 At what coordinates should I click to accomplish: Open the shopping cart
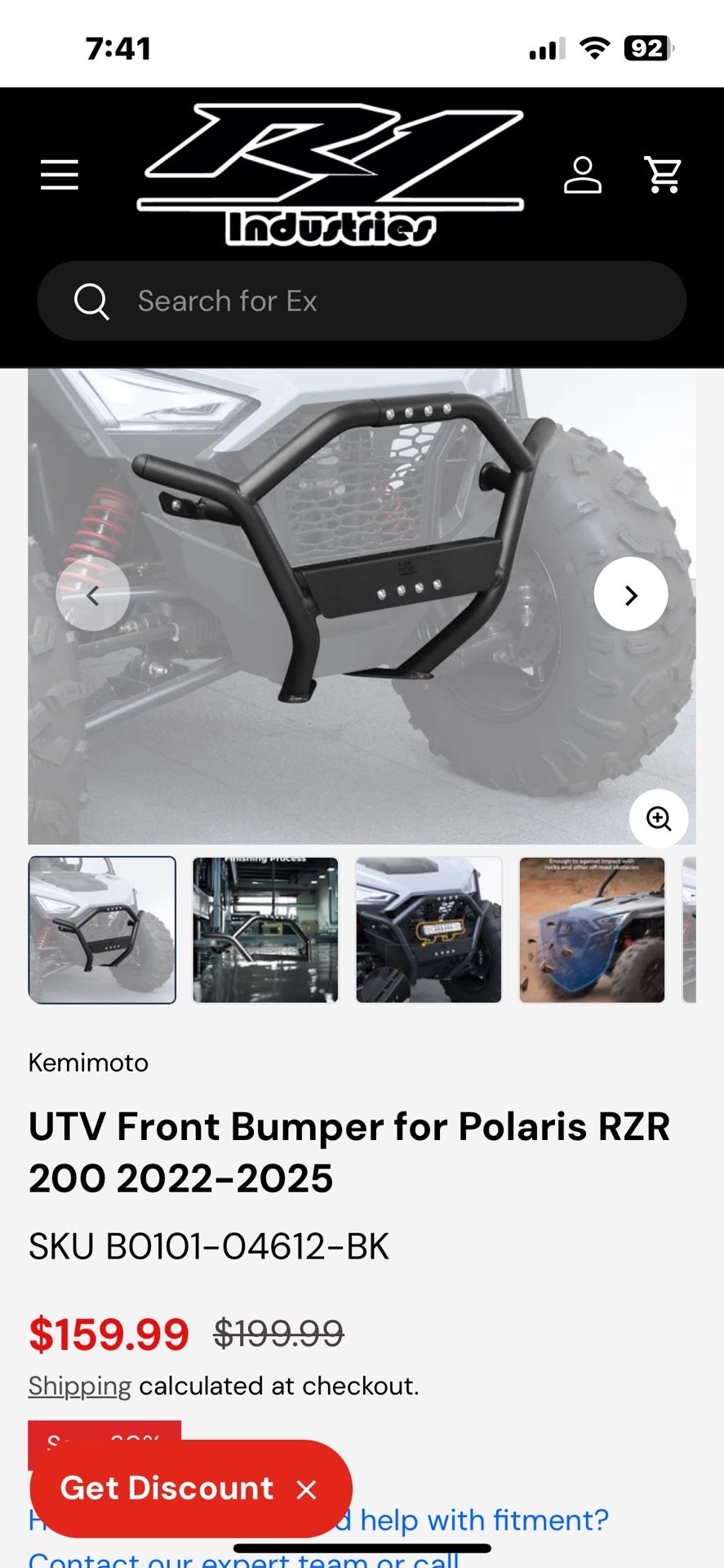point(663,175)
